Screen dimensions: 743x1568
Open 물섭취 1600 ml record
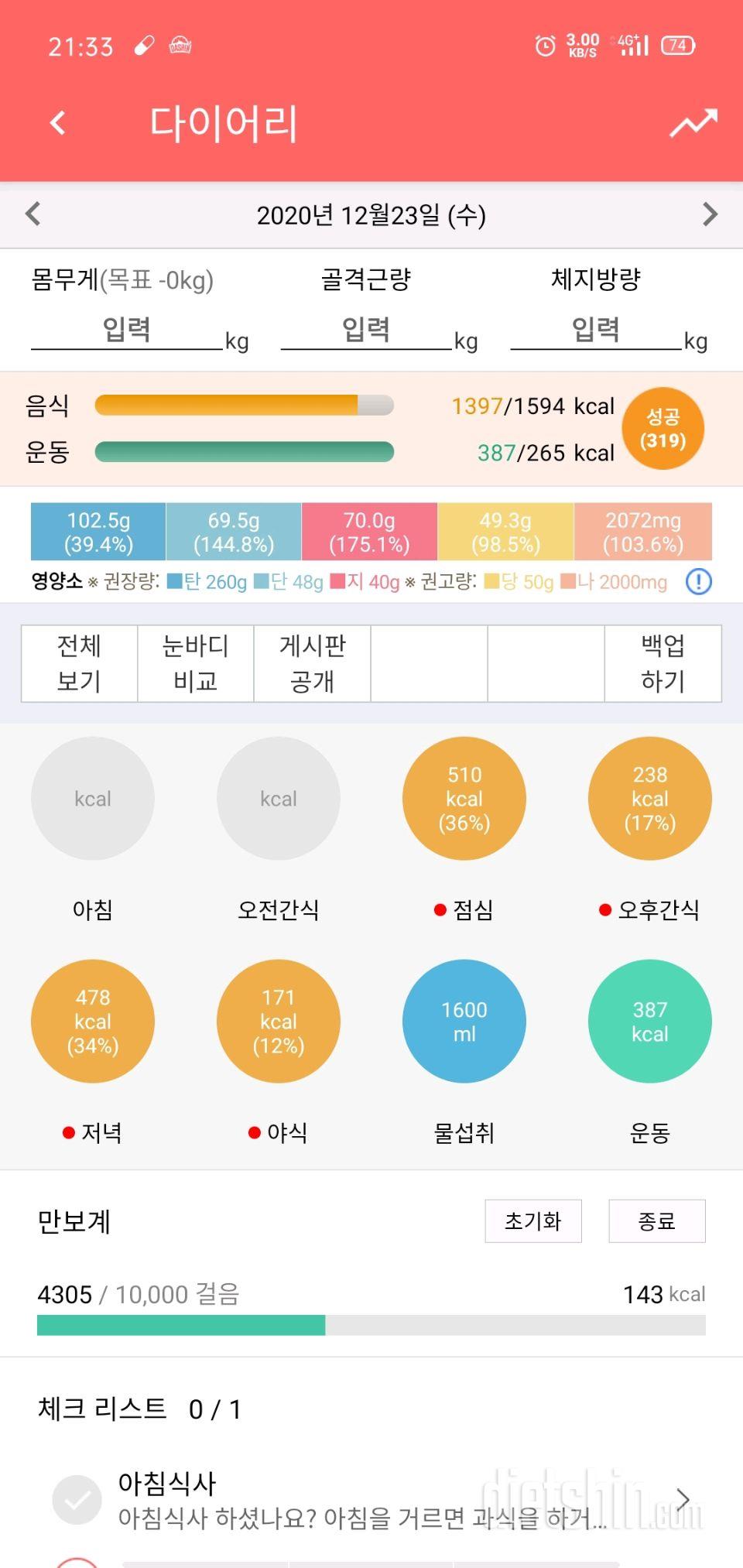464,1021
